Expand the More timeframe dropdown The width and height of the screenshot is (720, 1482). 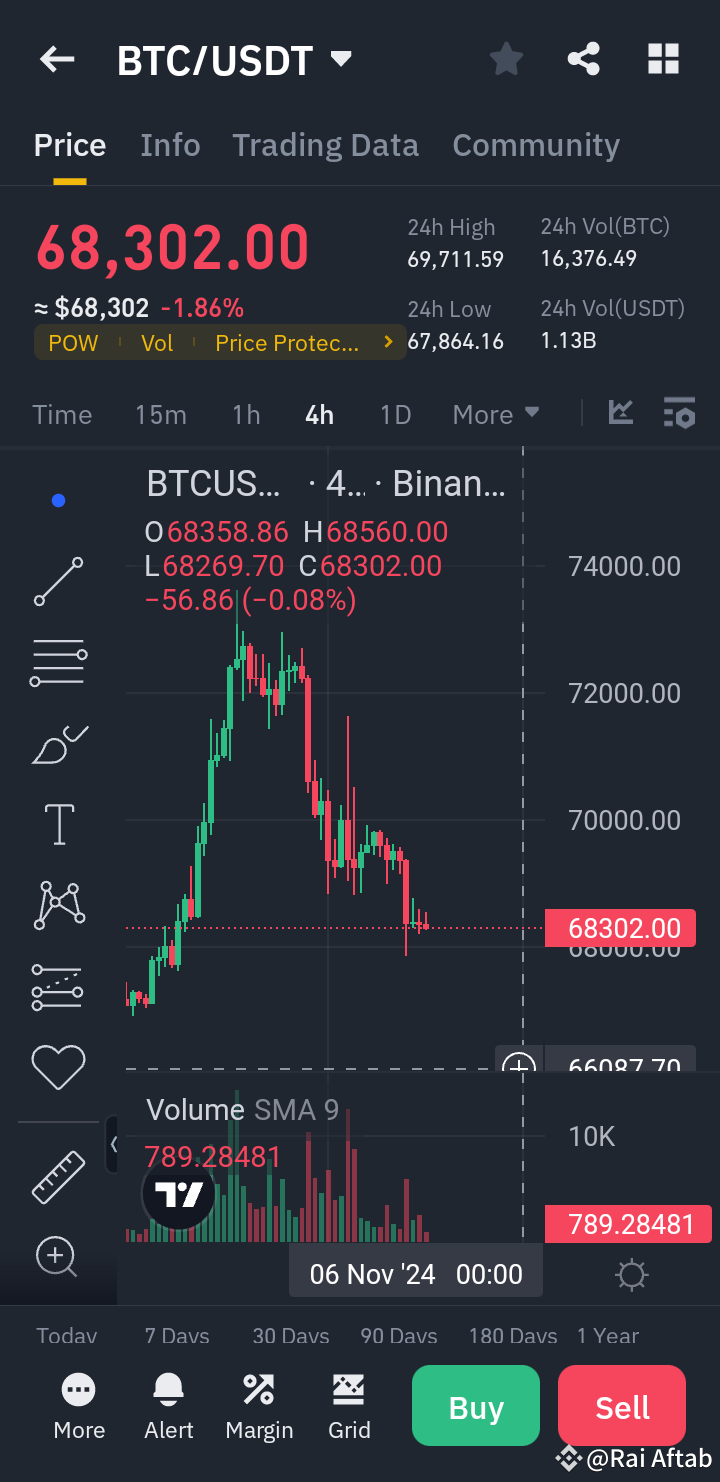tap(495, 413)
